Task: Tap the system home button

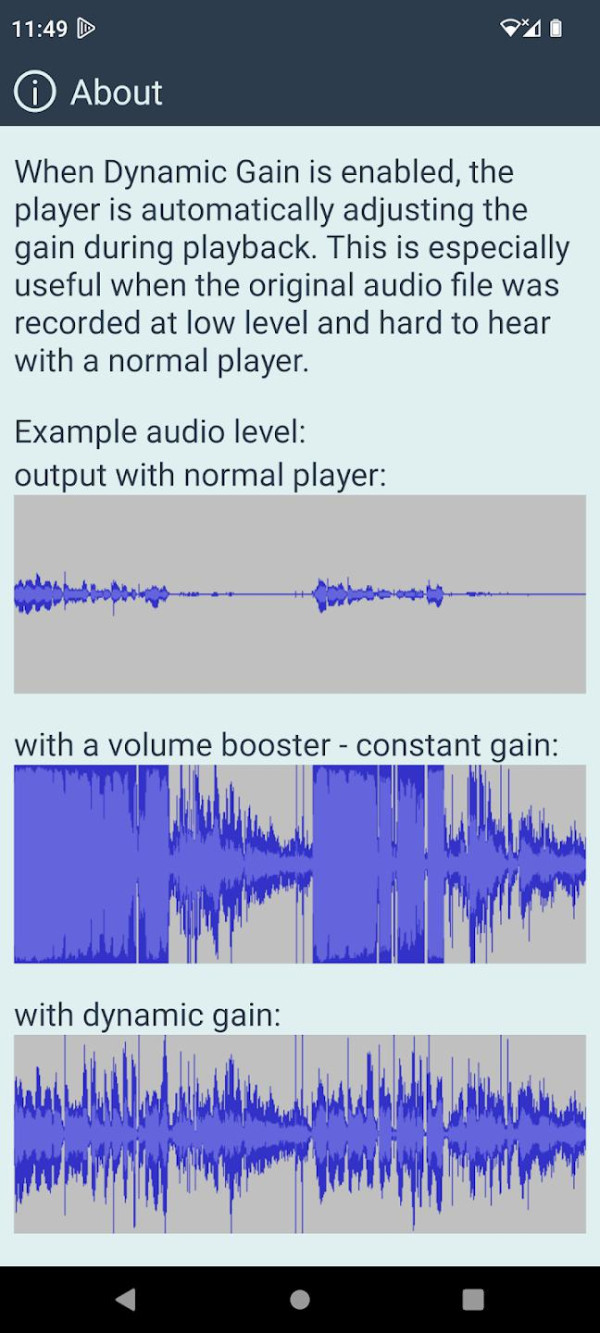Action: [300, 1299]
